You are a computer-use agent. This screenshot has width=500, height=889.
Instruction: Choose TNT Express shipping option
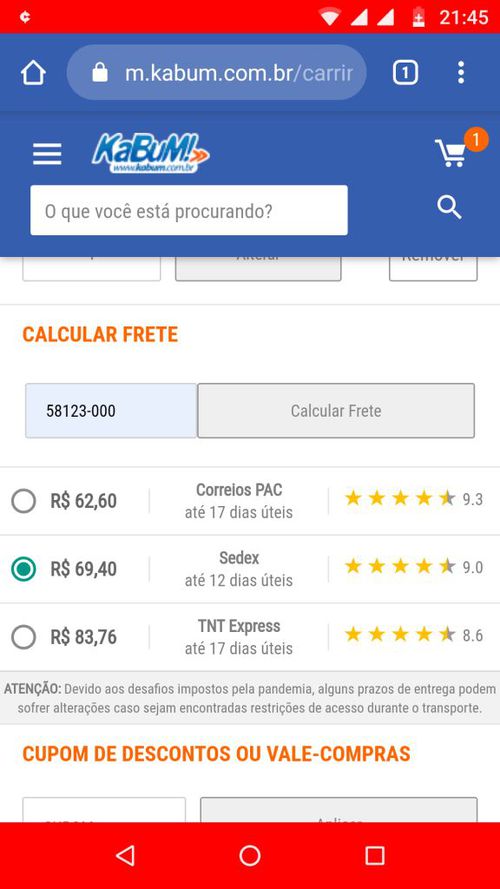[23, 637]
